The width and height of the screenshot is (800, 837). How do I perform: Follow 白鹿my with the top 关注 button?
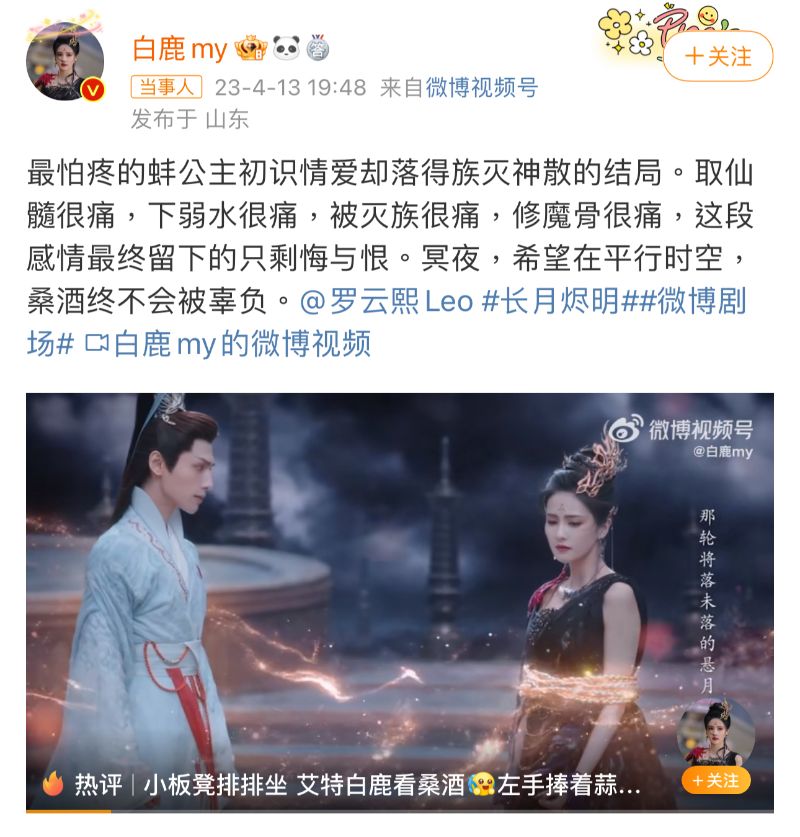pos(717,56)
